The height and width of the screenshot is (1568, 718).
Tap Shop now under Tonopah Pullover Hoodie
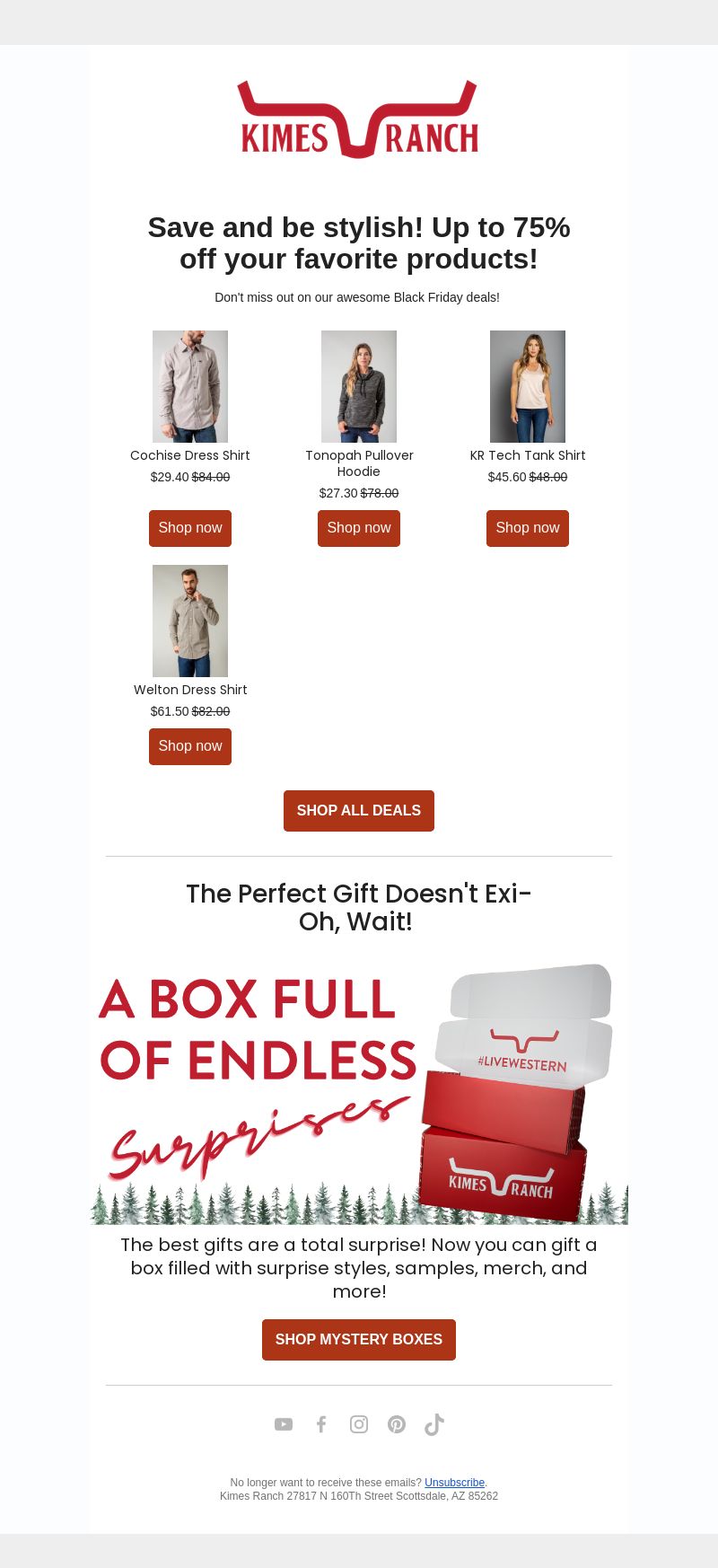pyautogui.click(x=359, y=528)
